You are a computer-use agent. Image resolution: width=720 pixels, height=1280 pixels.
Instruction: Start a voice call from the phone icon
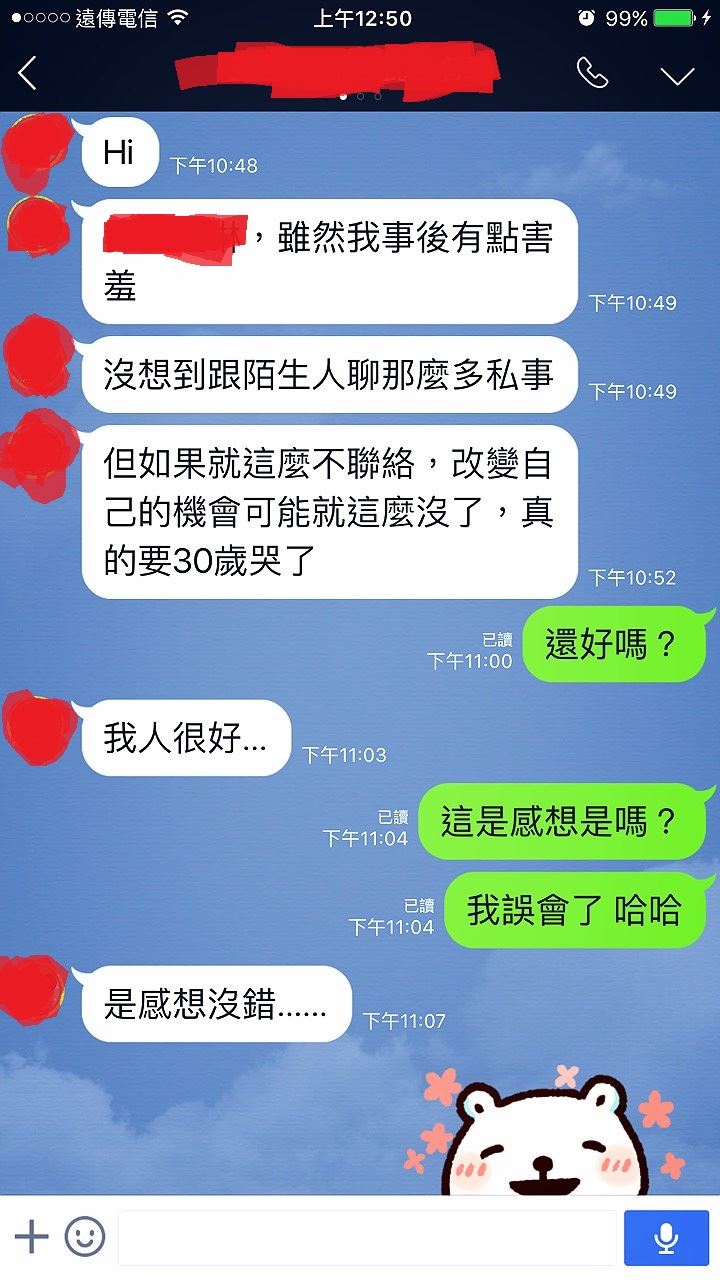click(592, 73)
